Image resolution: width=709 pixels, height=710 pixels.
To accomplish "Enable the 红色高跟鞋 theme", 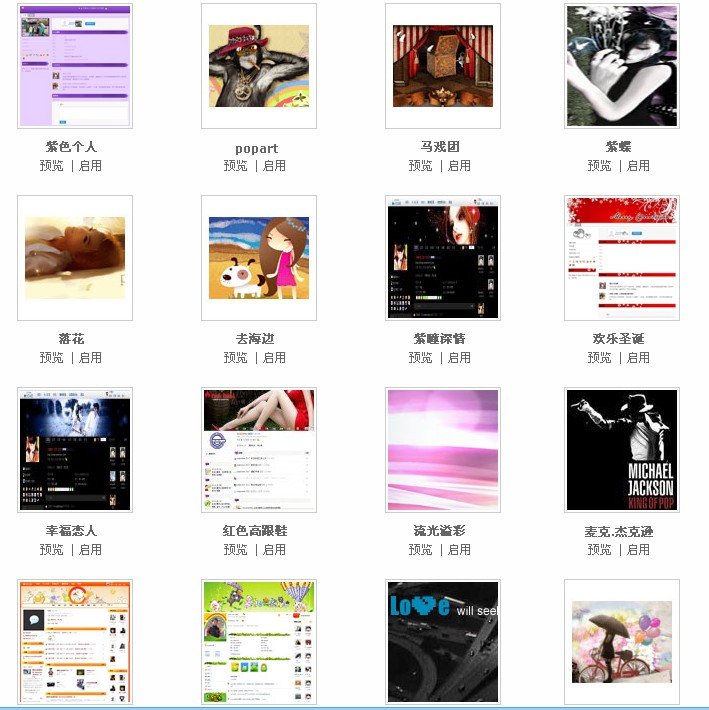I will [274, 550].
